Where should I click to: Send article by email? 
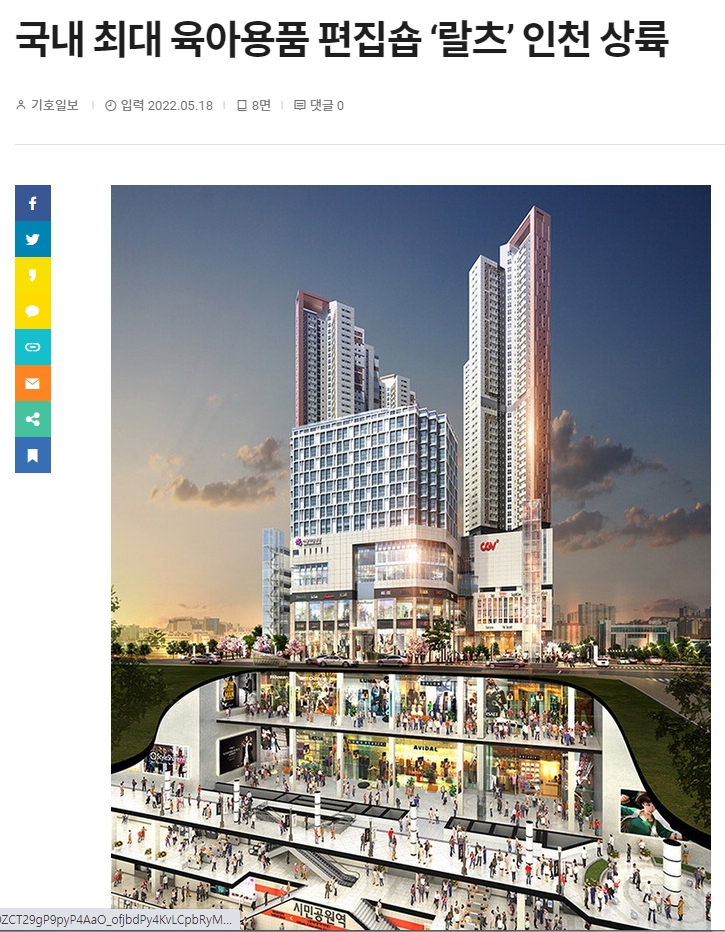click(x=32, y=383)
